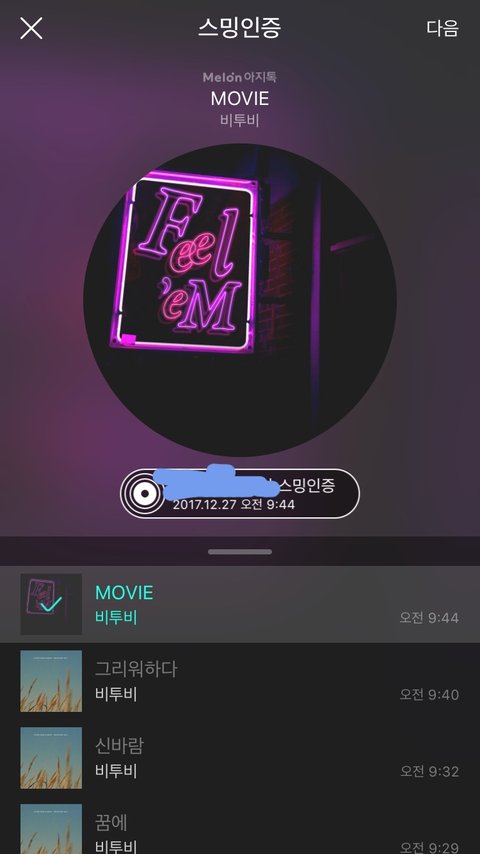Screen dimensions: 480x854
Task: Tap 다음 to proceed
Action: (x=442, y=28)
